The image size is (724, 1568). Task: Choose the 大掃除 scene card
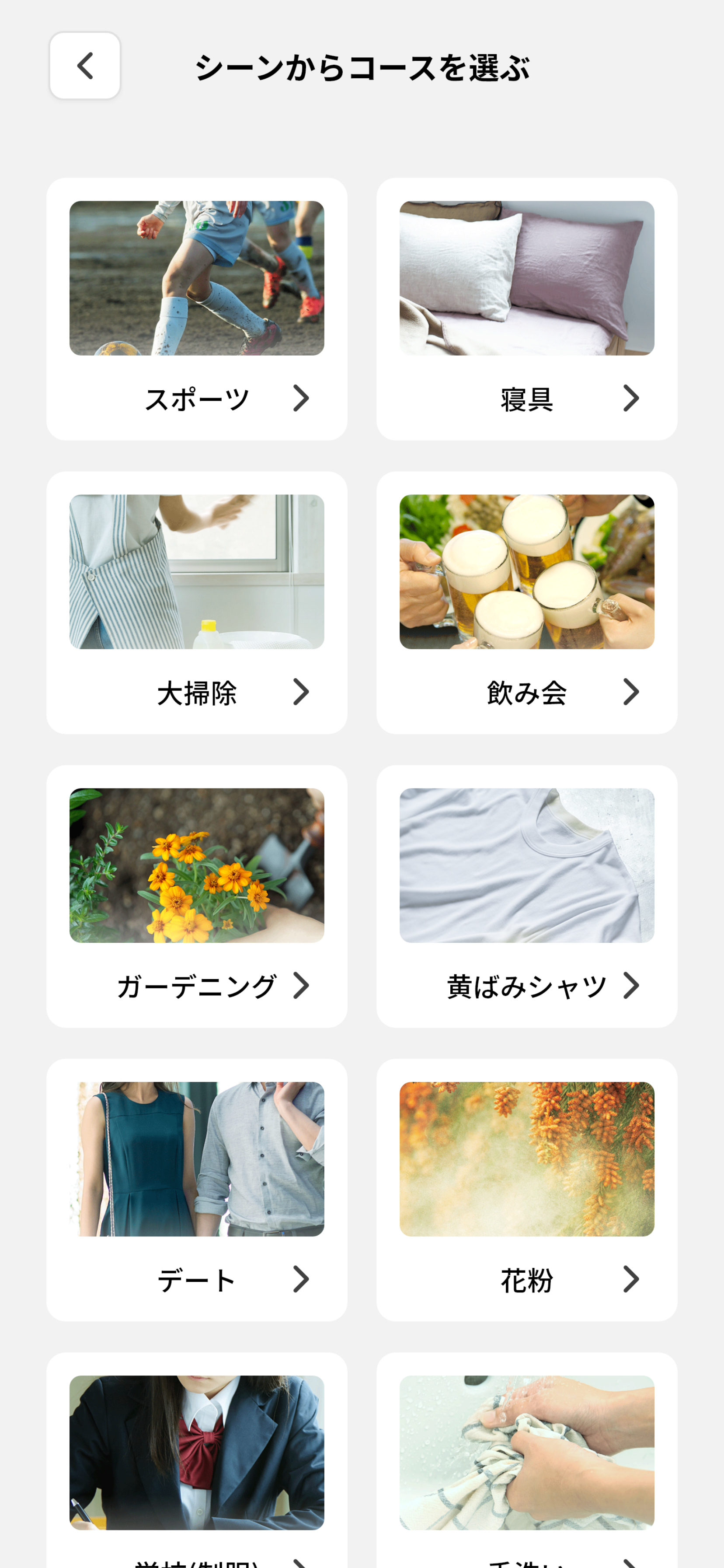click(196, 602)
